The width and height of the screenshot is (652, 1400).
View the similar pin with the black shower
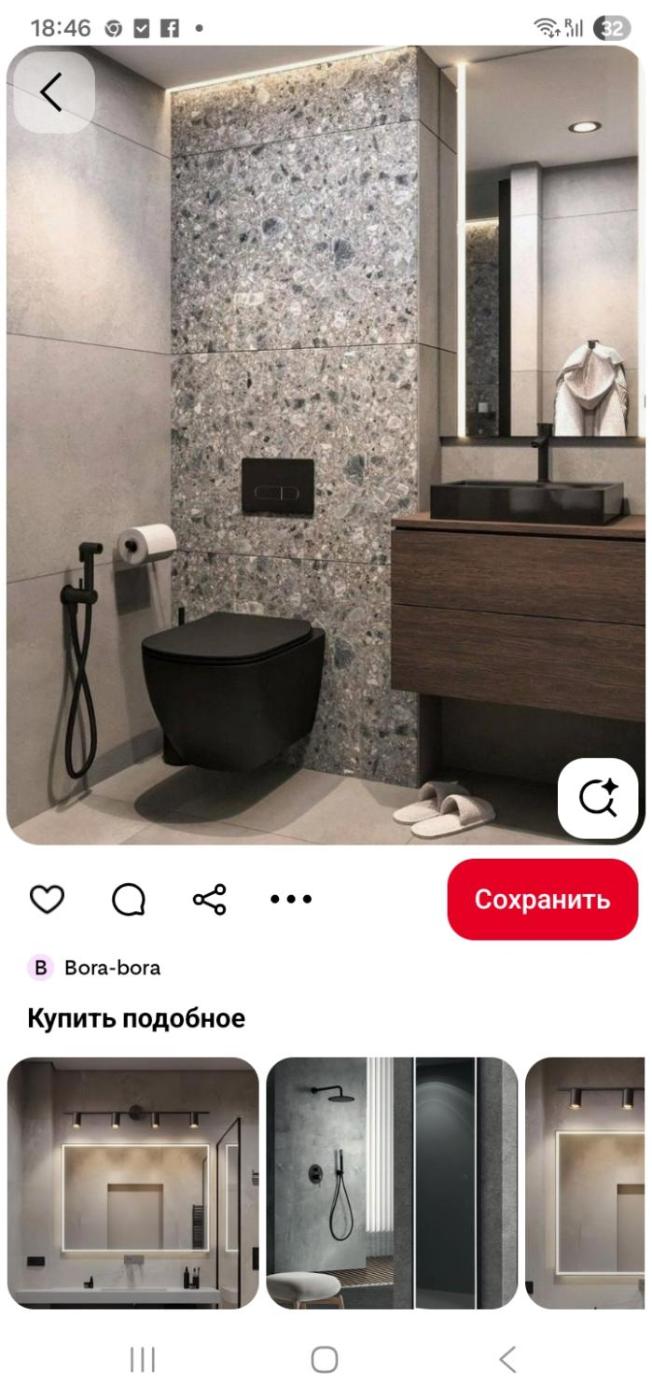tap(392, 1183)
